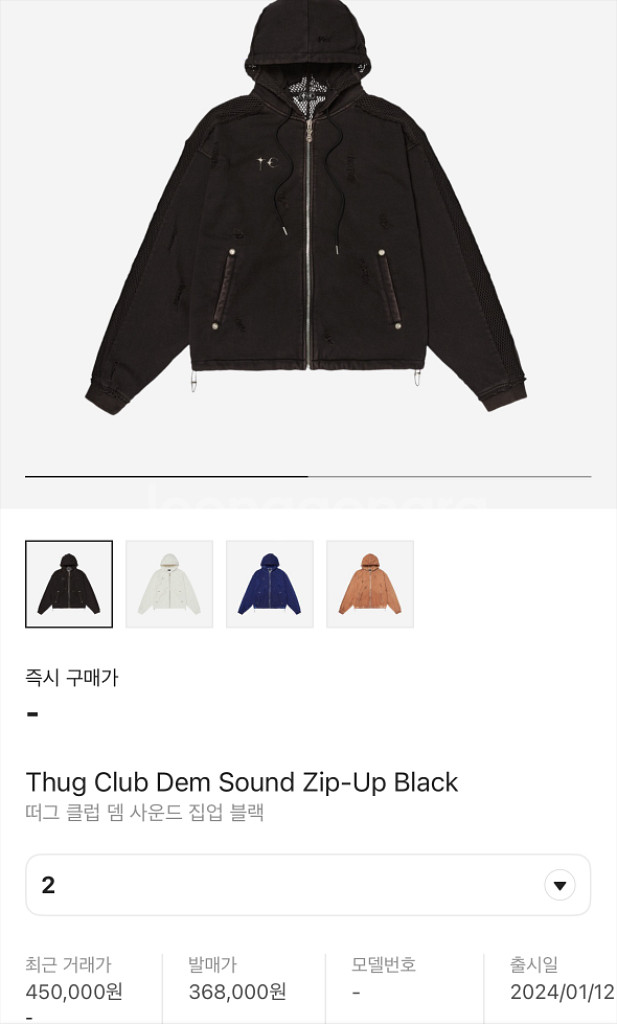Select the white jacket color thumbnail
The image size is (617, 1024).
(169, 584)
